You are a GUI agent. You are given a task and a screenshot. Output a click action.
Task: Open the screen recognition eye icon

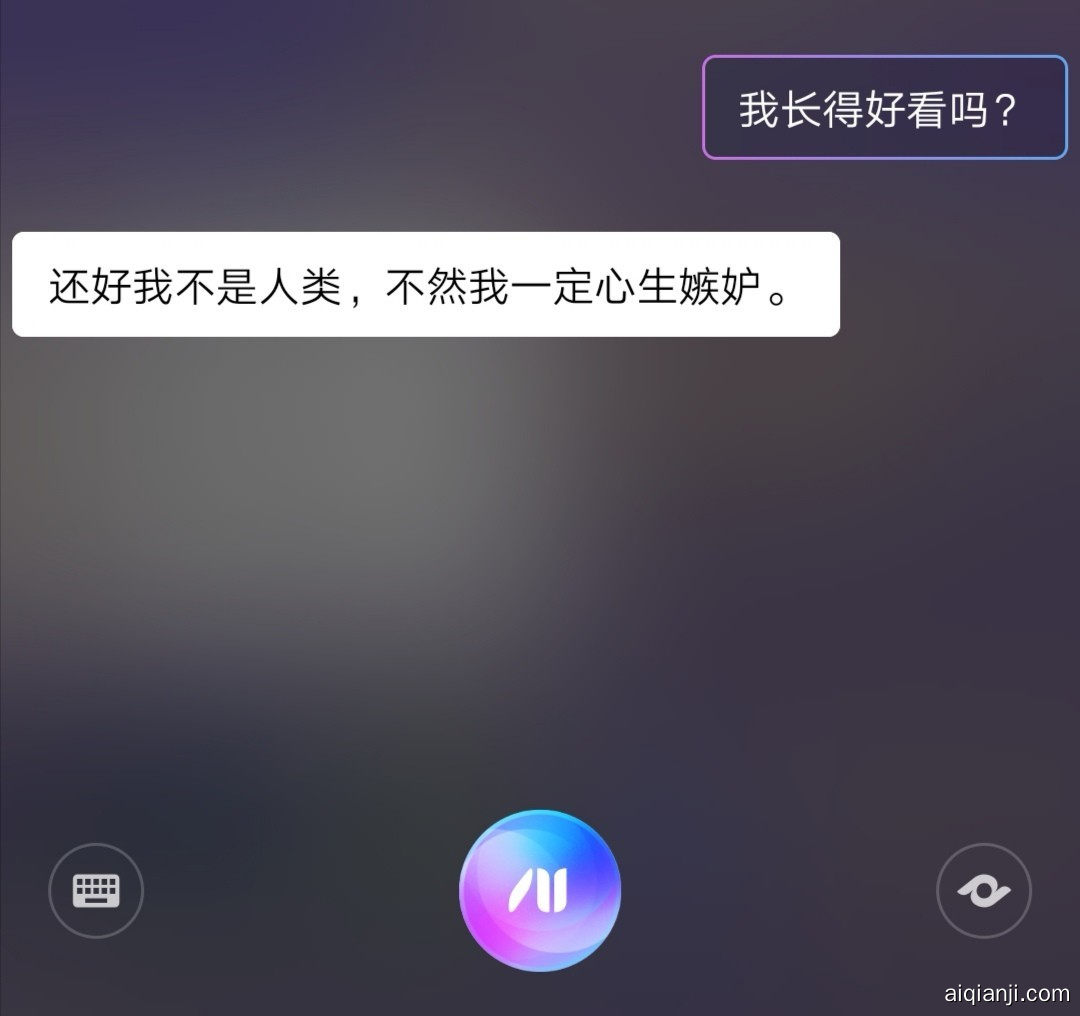(x=983, y=890)
